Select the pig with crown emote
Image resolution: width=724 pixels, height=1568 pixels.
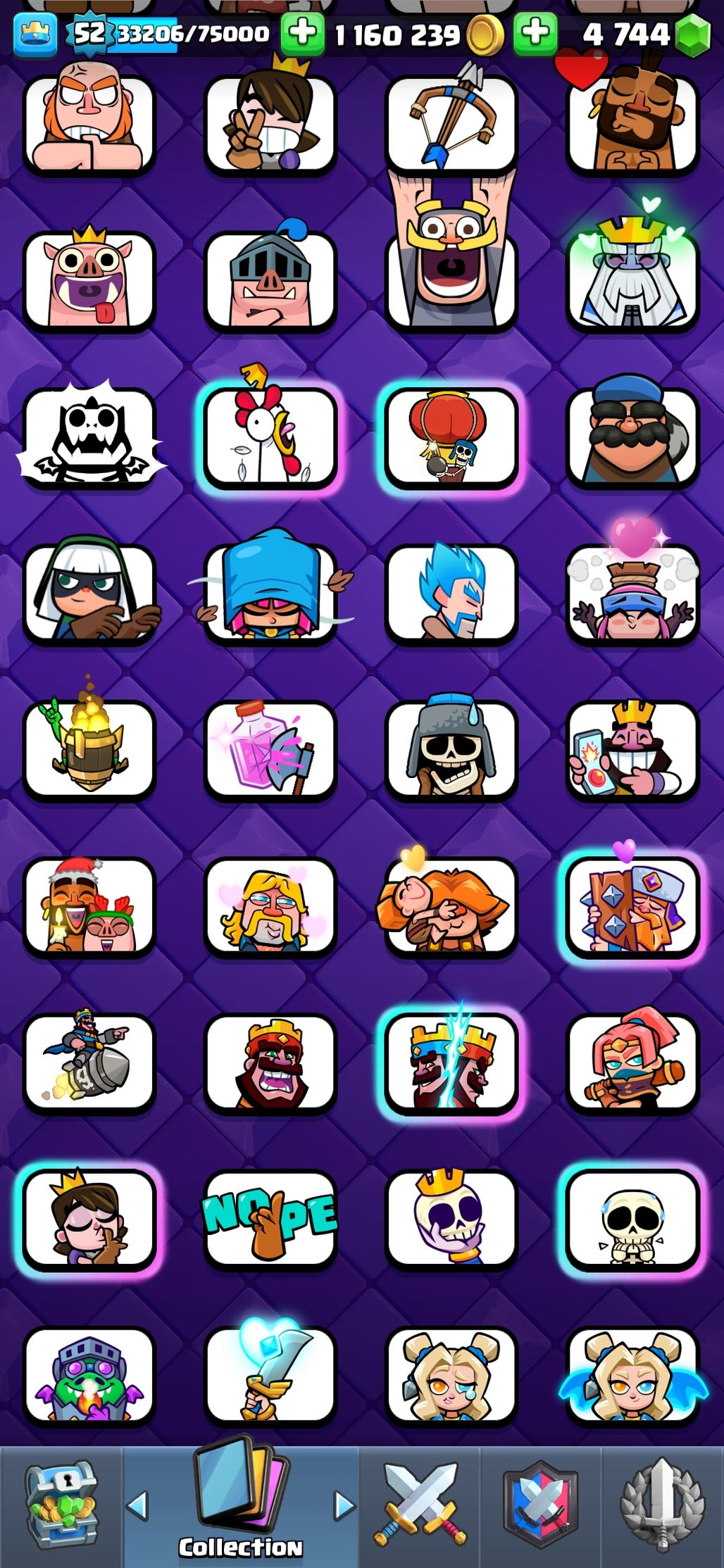click(89, 280)
